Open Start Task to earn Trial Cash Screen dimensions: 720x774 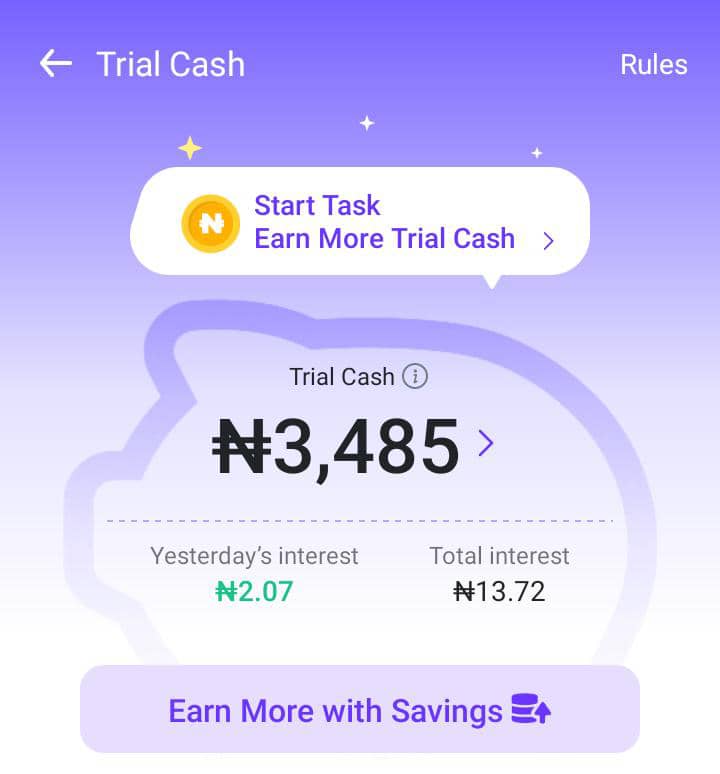click(x=360, y=222)
